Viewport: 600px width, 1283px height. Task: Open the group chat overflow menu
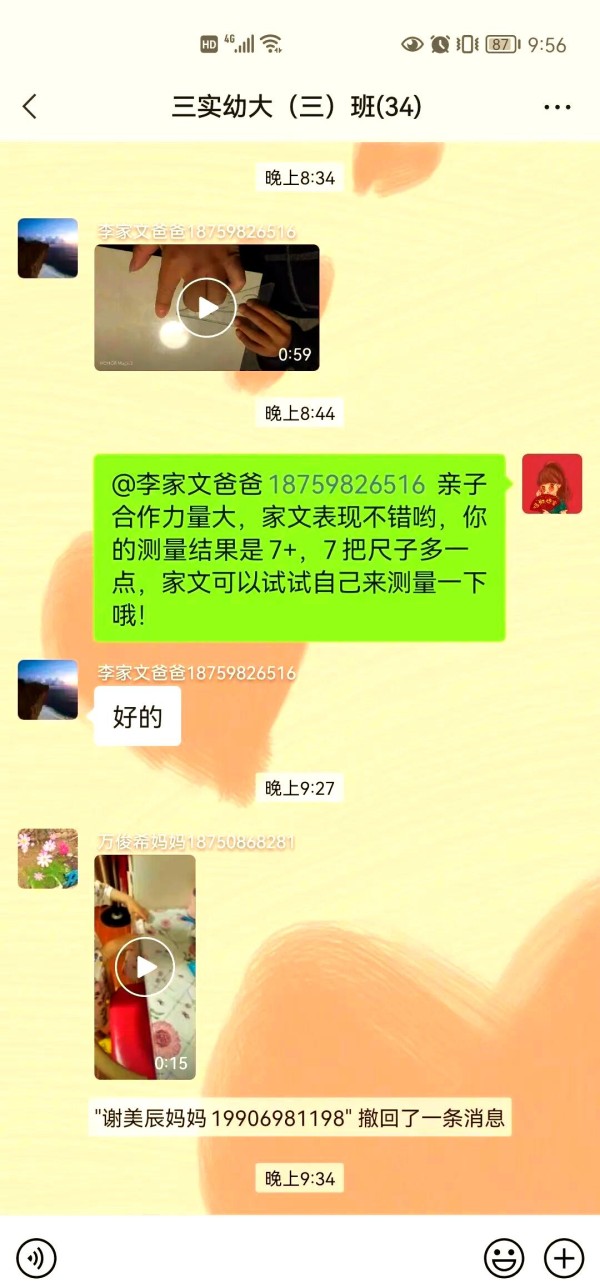pyautogui.click(x=557, y=107)
